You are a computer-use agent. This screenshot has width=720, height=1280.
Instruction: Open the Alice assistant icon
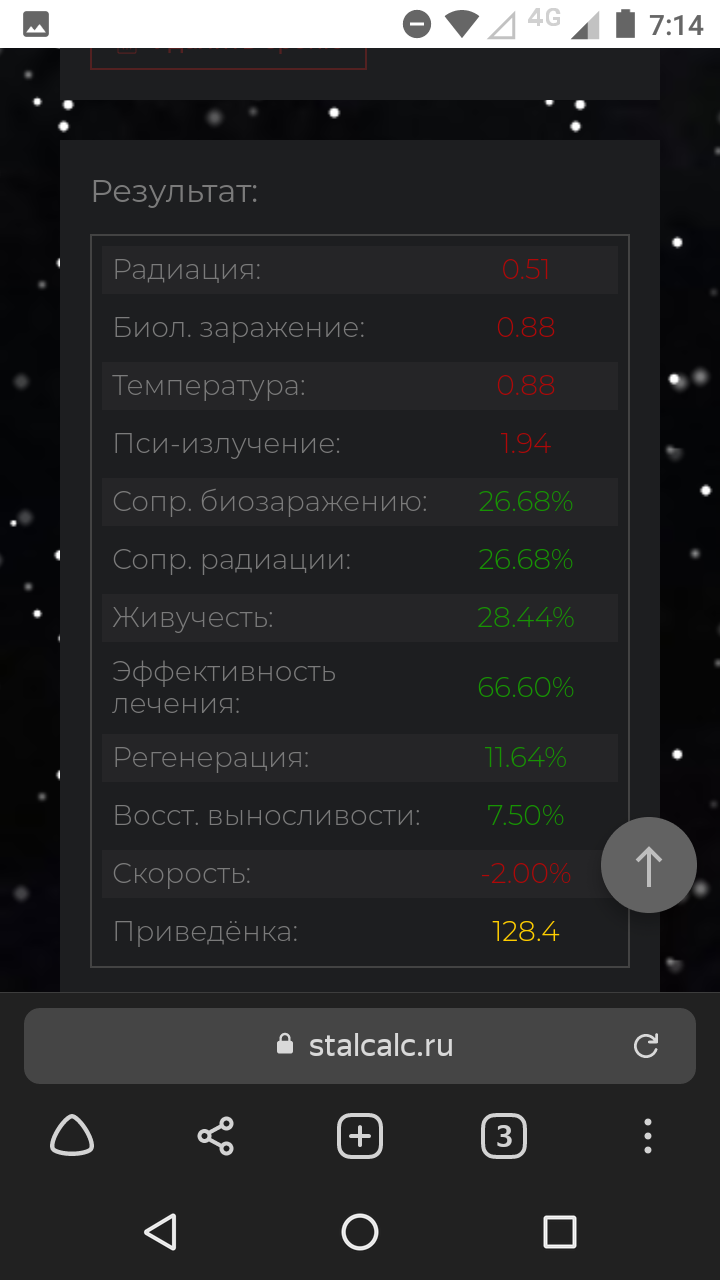coord(72,1136)
